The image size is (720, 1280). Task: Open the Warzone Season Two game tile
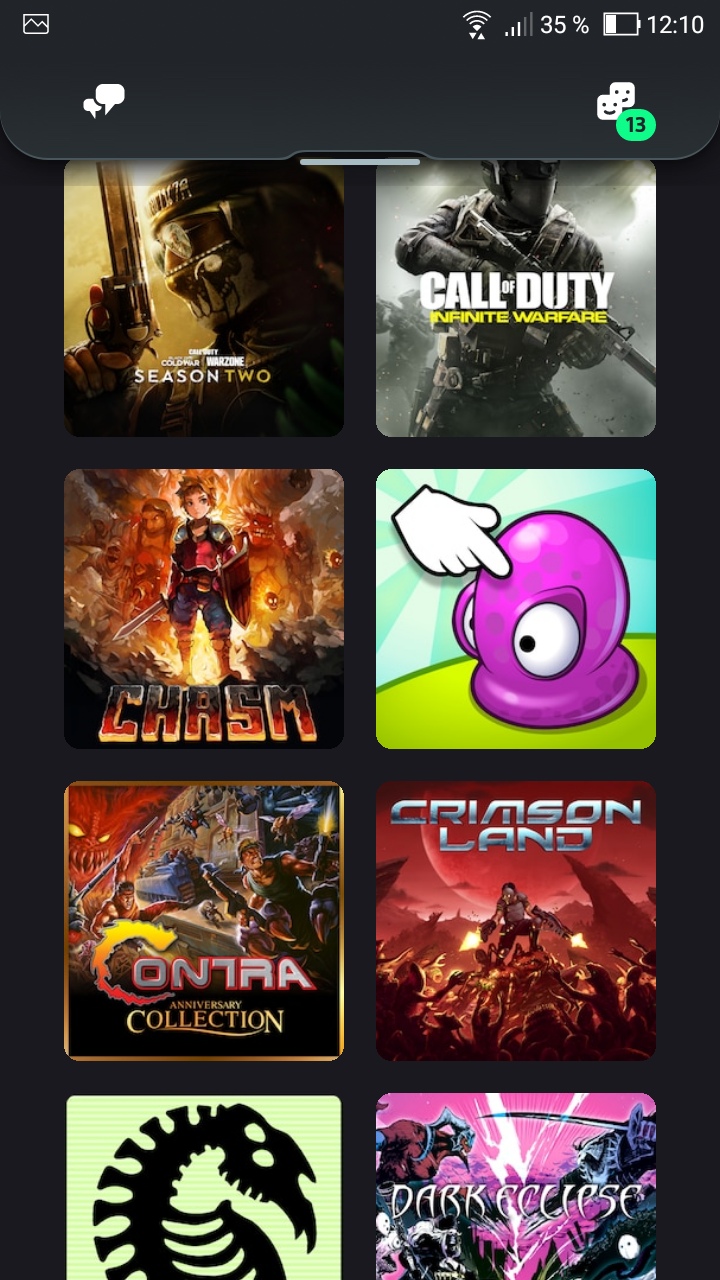(x=204, y=297)
